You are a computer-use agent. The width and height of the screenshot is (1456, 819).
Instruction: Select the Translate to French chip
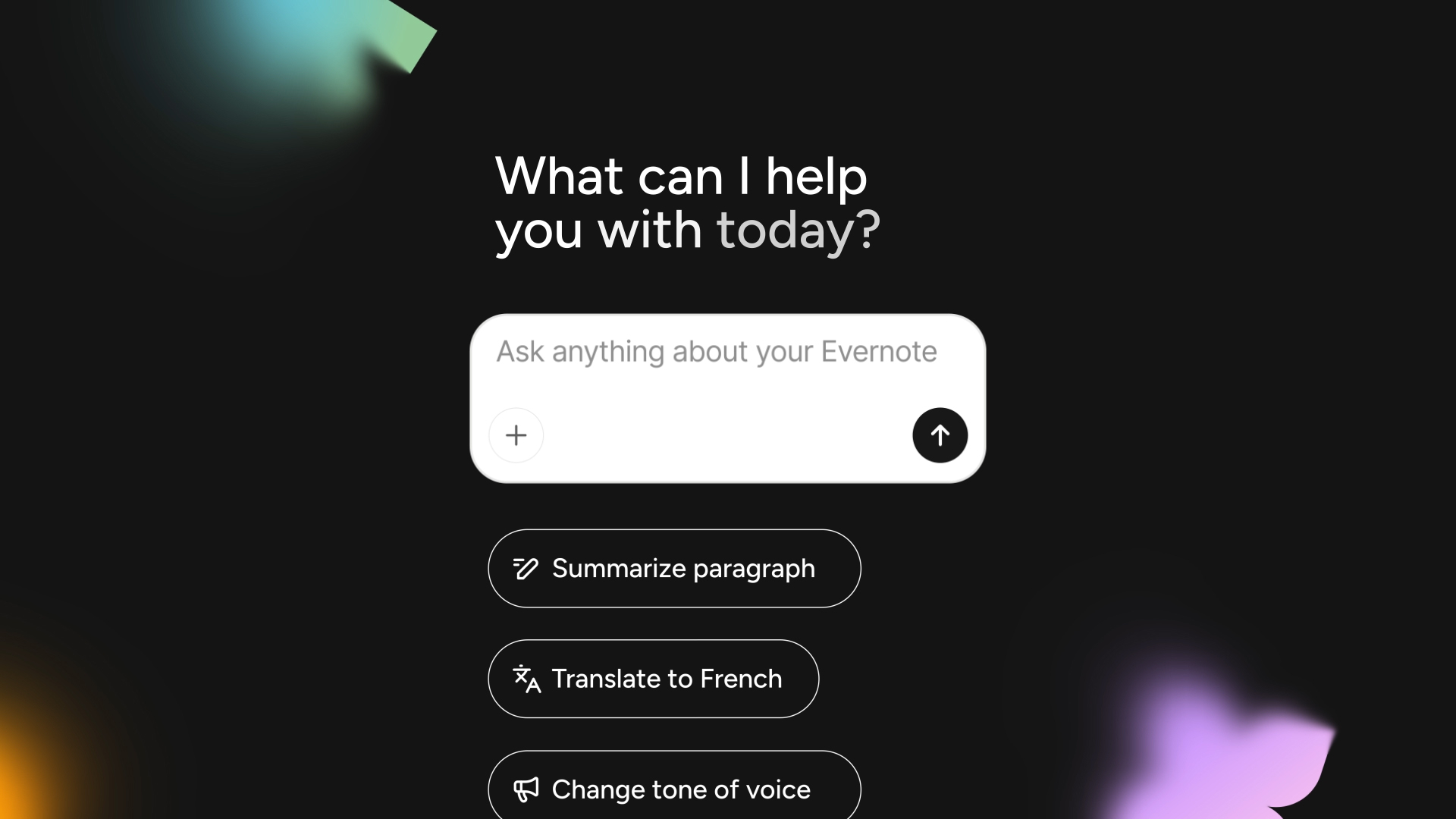(653, 679)
